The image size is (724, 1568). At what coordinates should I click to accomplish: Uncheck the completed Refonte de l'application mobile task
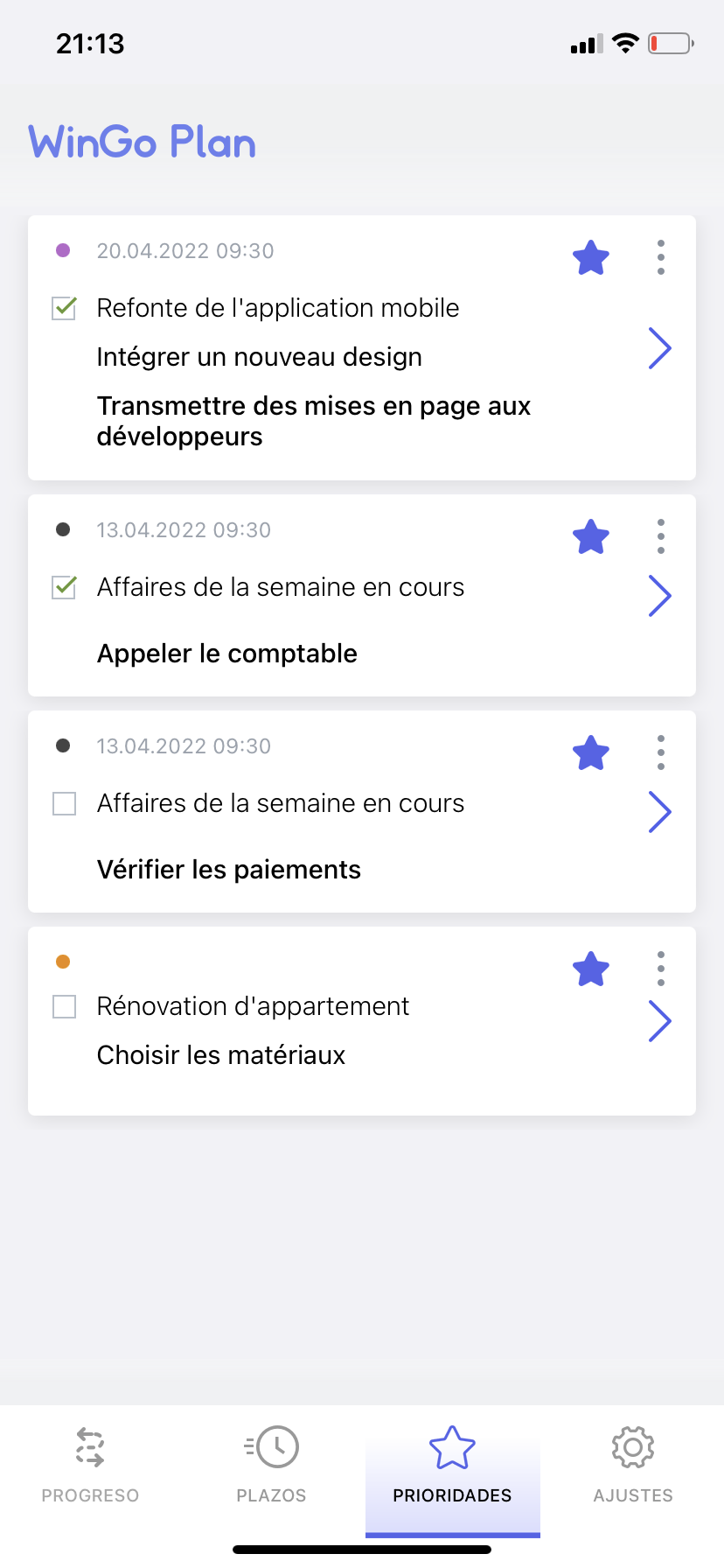point(63,308)
